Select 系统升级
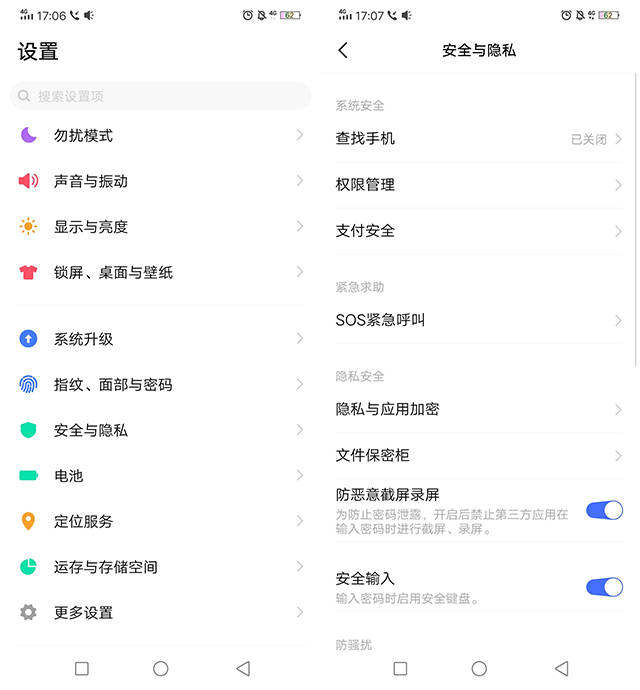The image size is (640, 690). tap(160, 339)
